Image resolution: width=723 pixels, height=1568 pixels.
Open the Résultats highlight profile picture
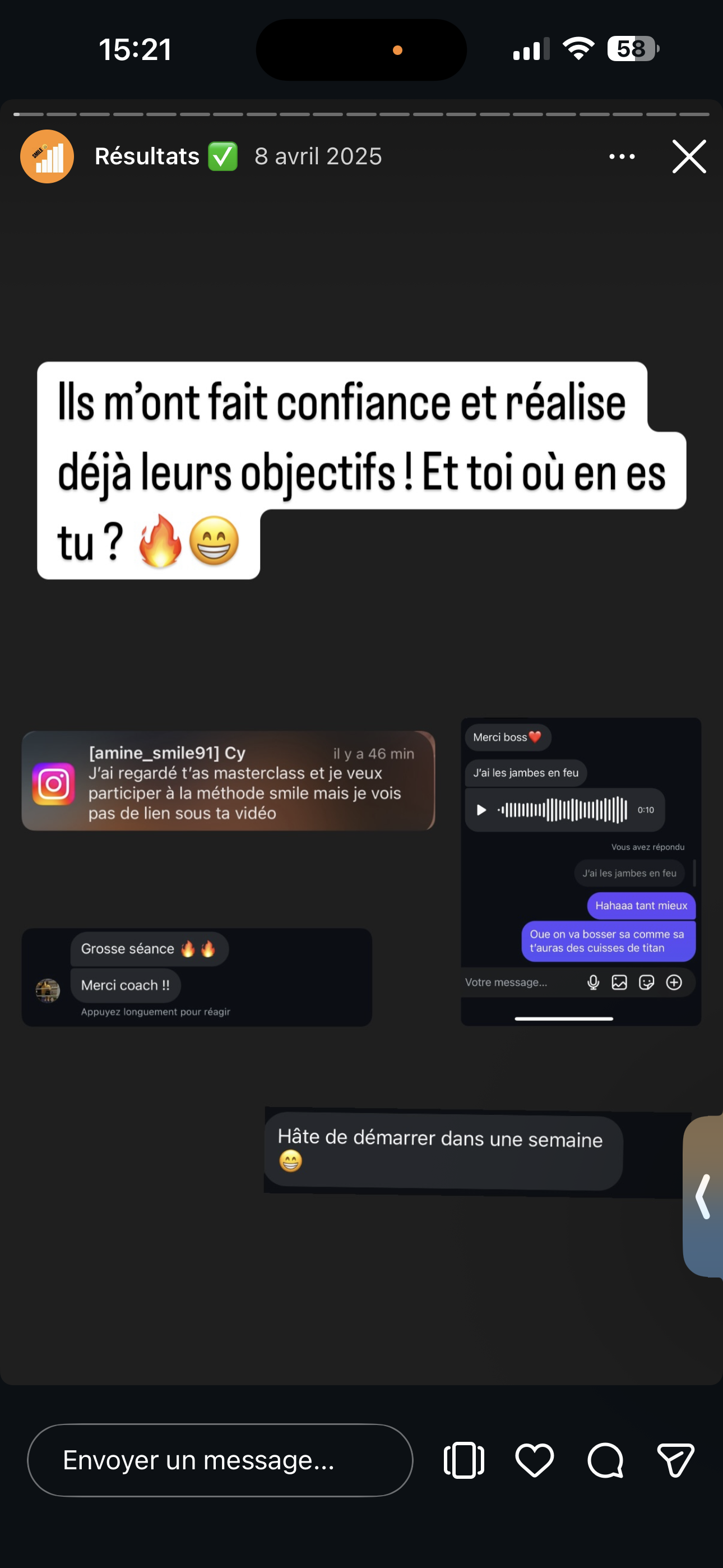[x=47, y=156]
